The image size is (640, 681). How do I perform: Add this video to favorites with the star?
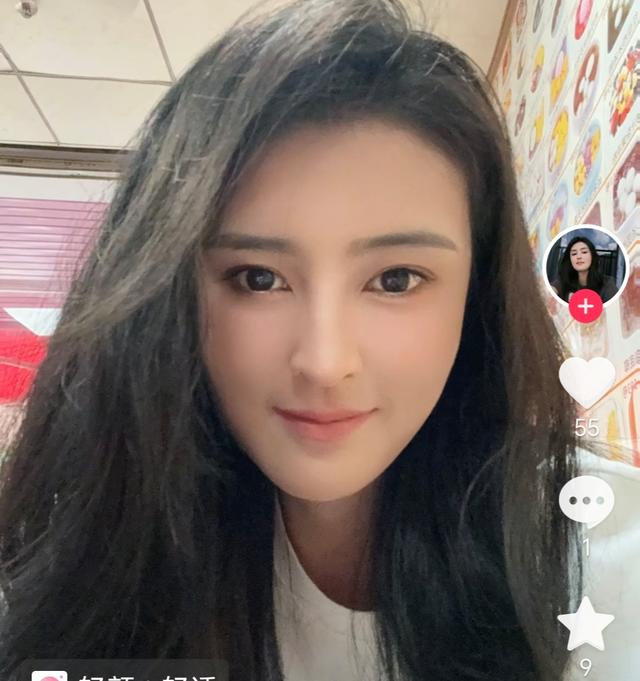586,625
